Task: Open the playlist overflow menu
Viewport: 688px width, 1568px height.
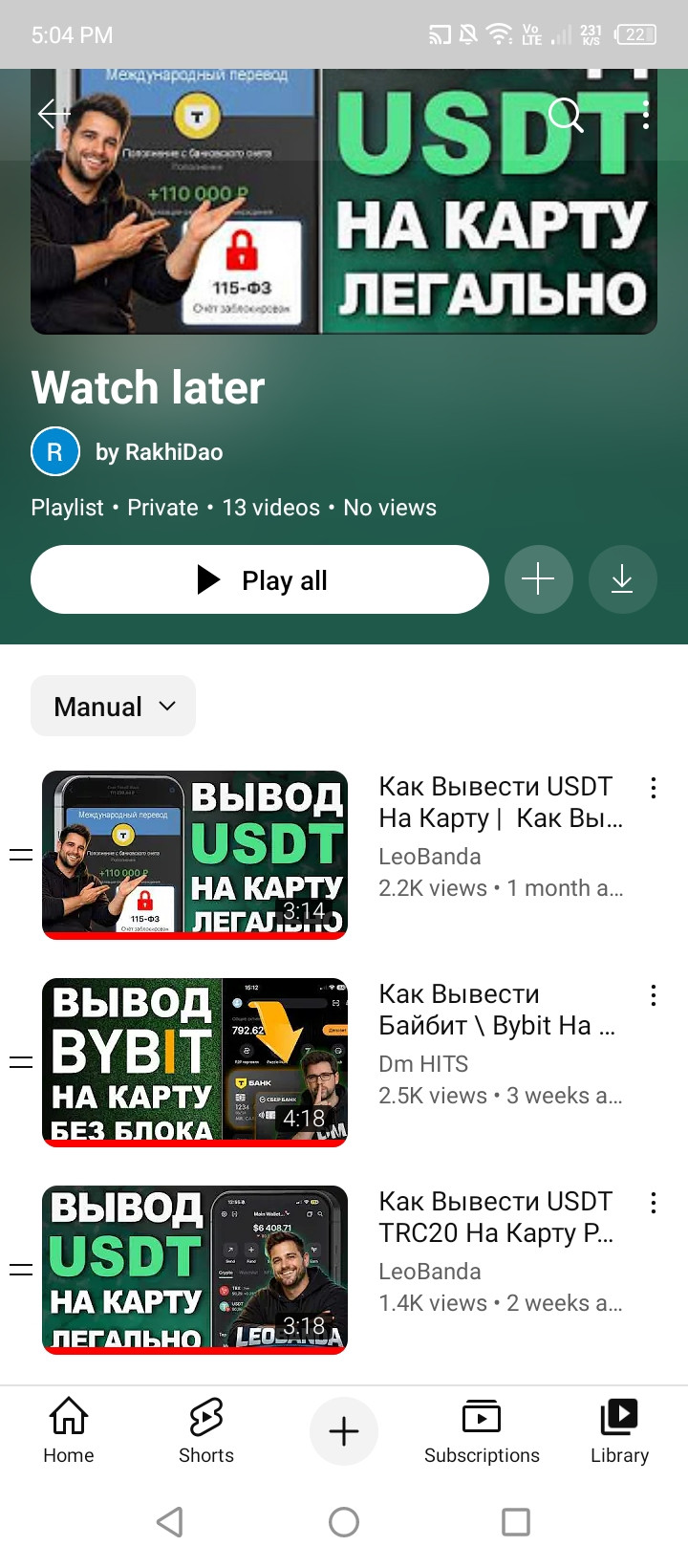Action: click(647, 115)
